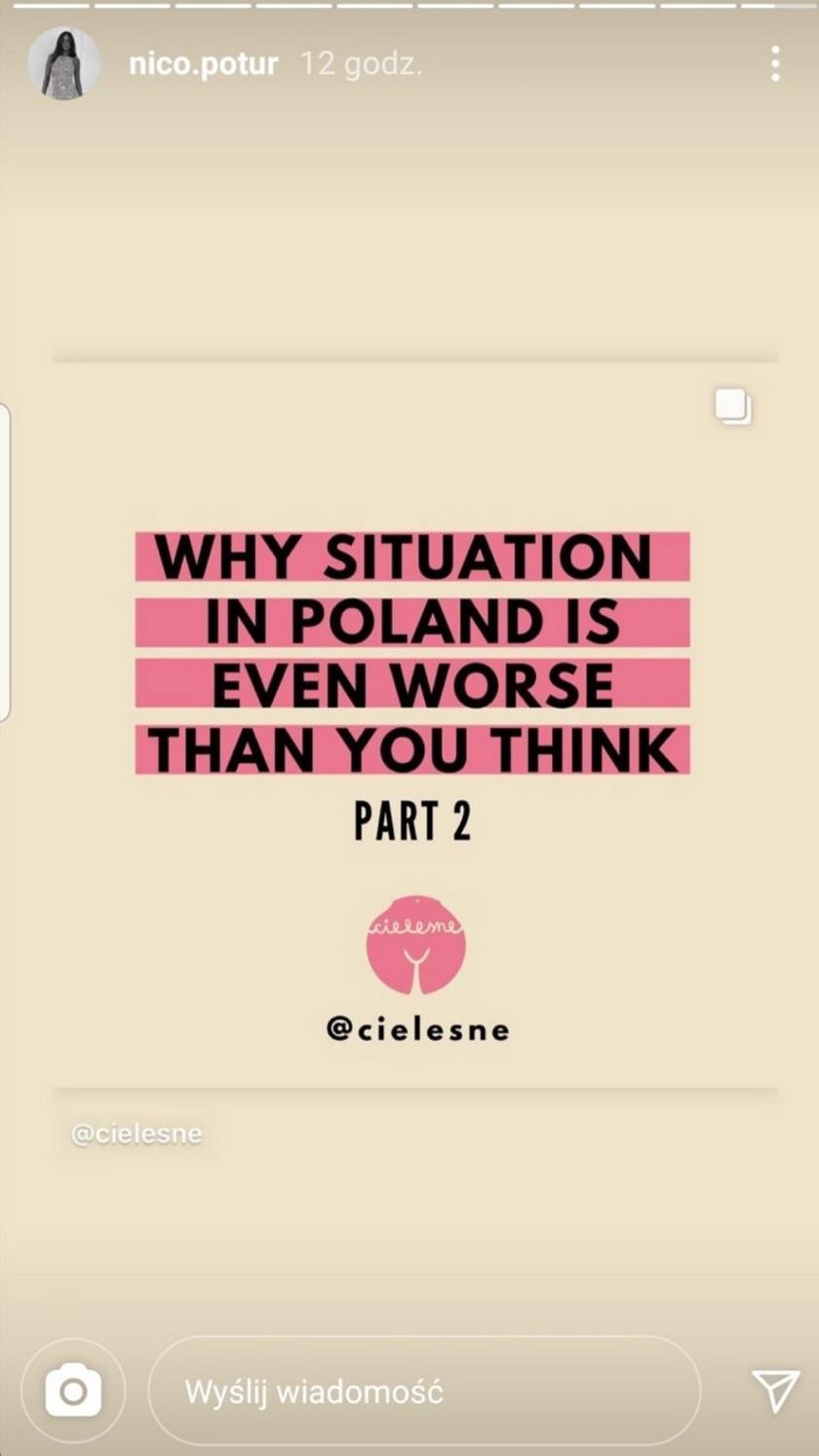Viewport: 819px width, 1456px height.
Task: Open nico.potur's profile picture
Action: (x=64, y=64)
